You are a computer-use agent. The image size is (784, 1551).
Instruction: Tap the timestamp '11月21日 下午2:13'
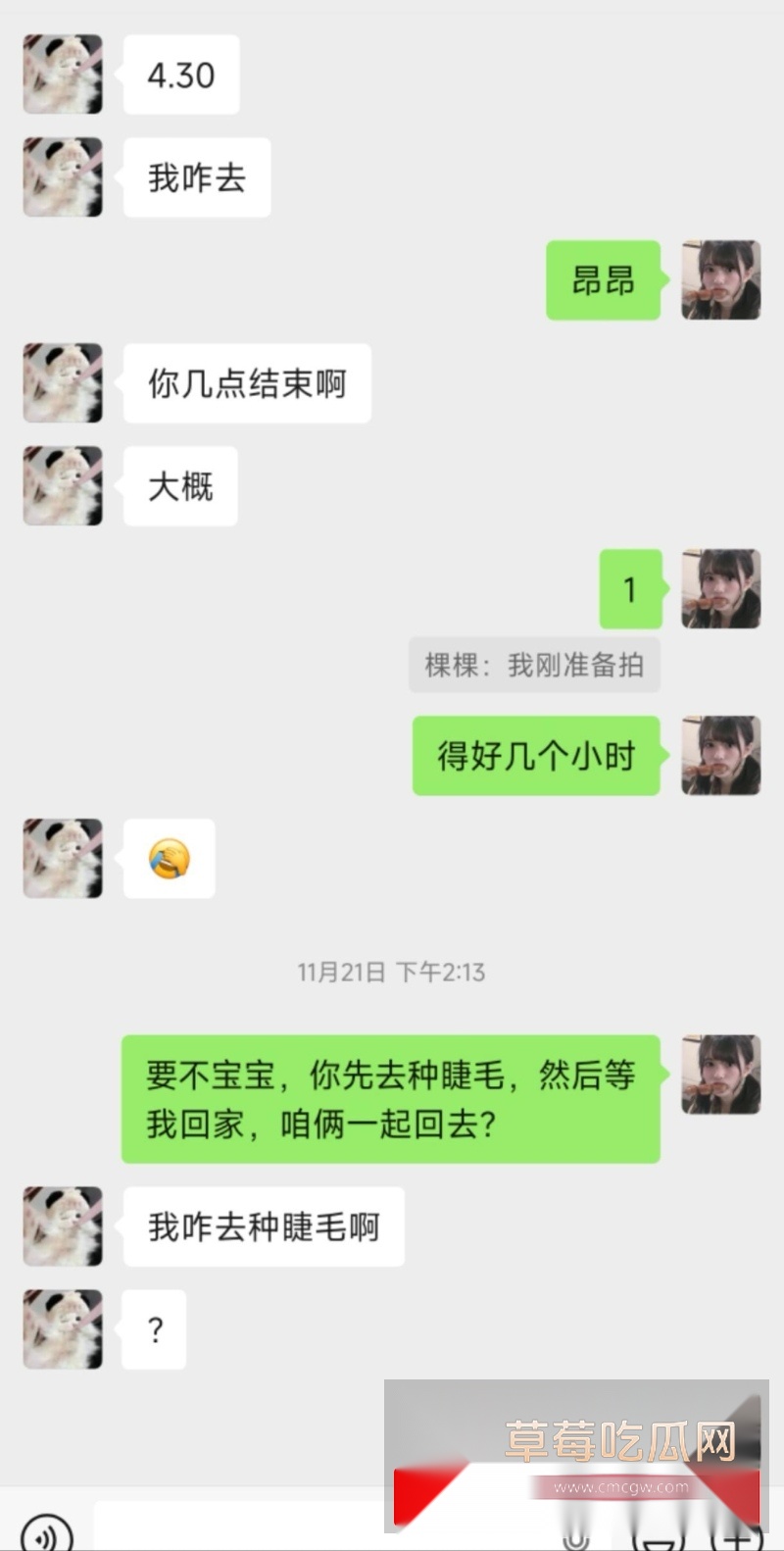click(x=391, y=972)
